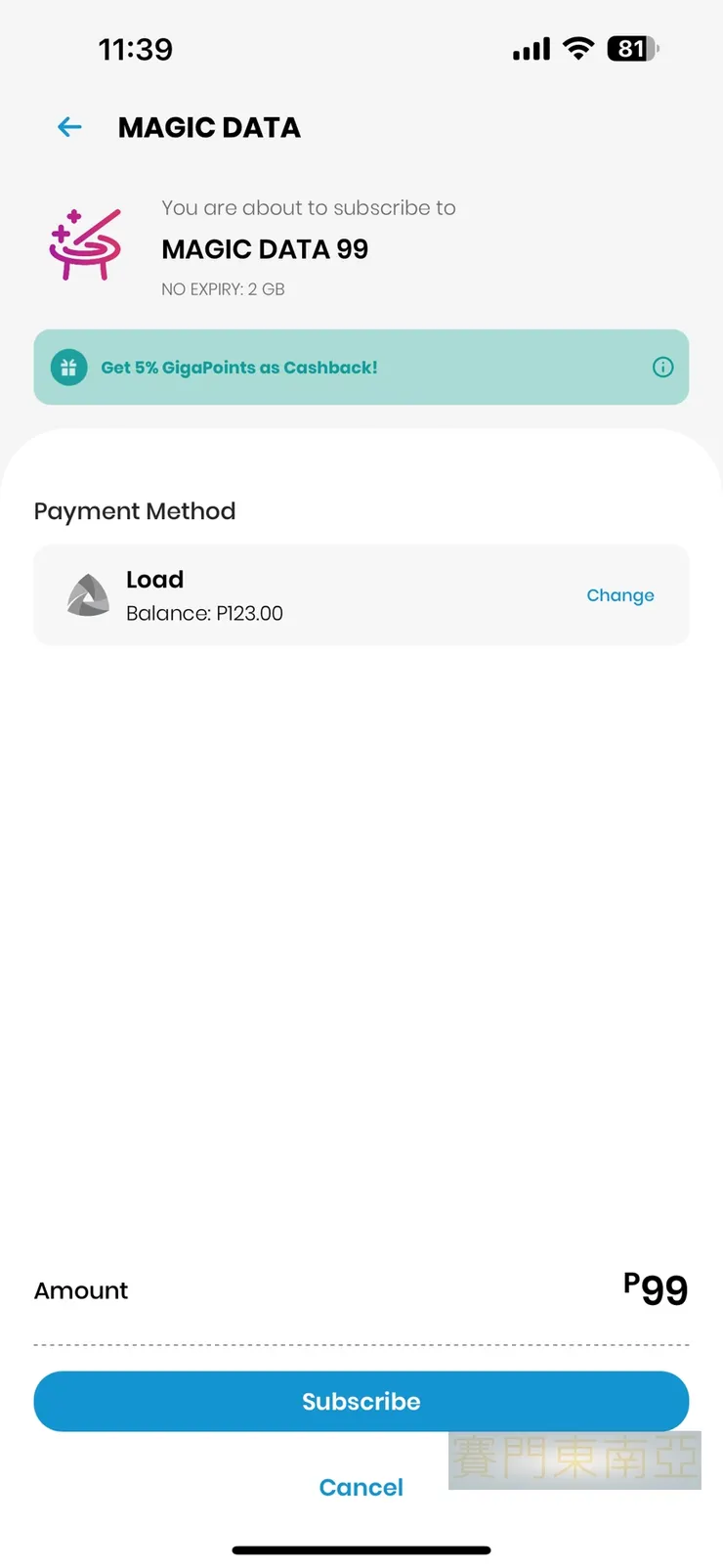Go back from the Magic Data screen
The height and width of the screenshot is (1568, 723).
pos(69,127)
